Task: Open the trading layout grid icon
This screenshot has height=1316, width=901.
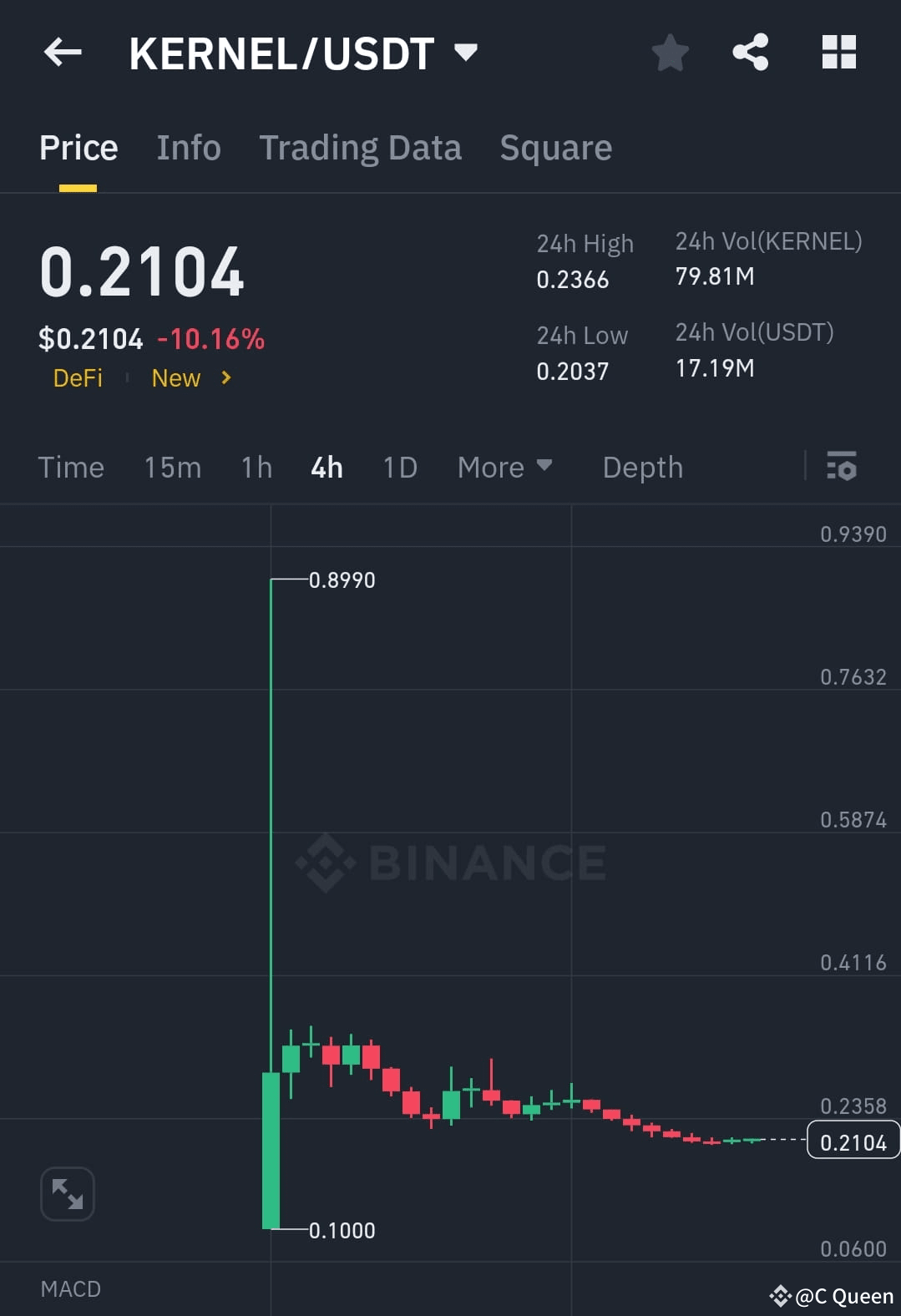Action: pyautogui.click(x=838, y=52)
